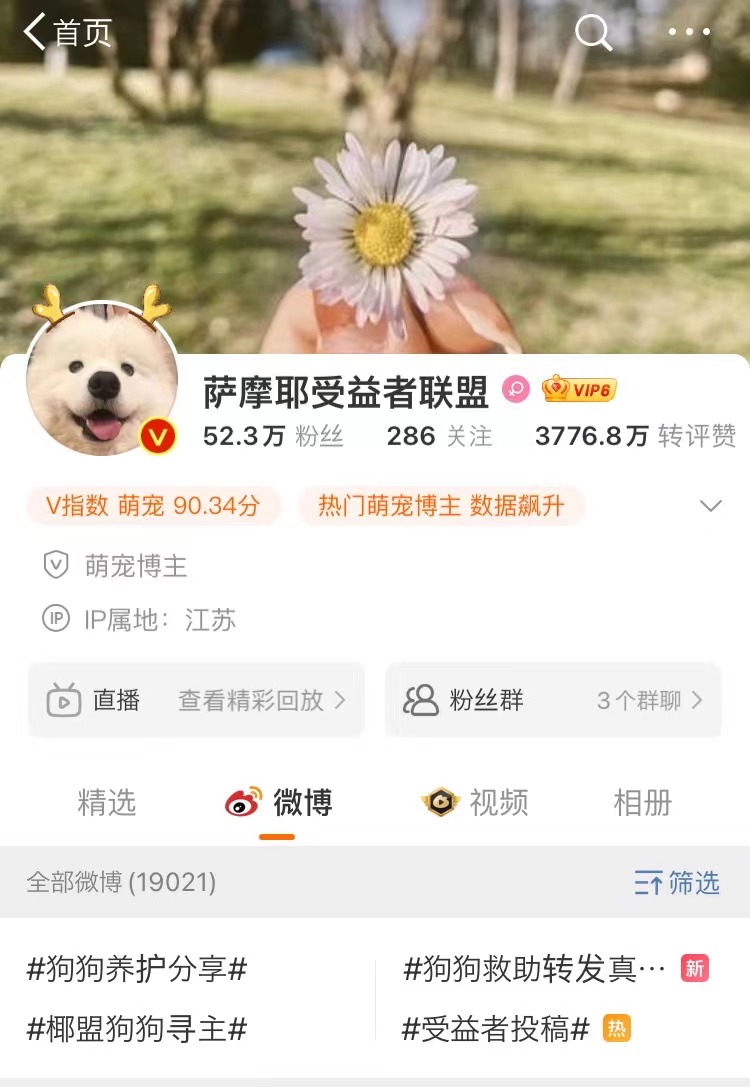
Task: Open the VIP6 membership badge
Action: click(x=579, y=389)
